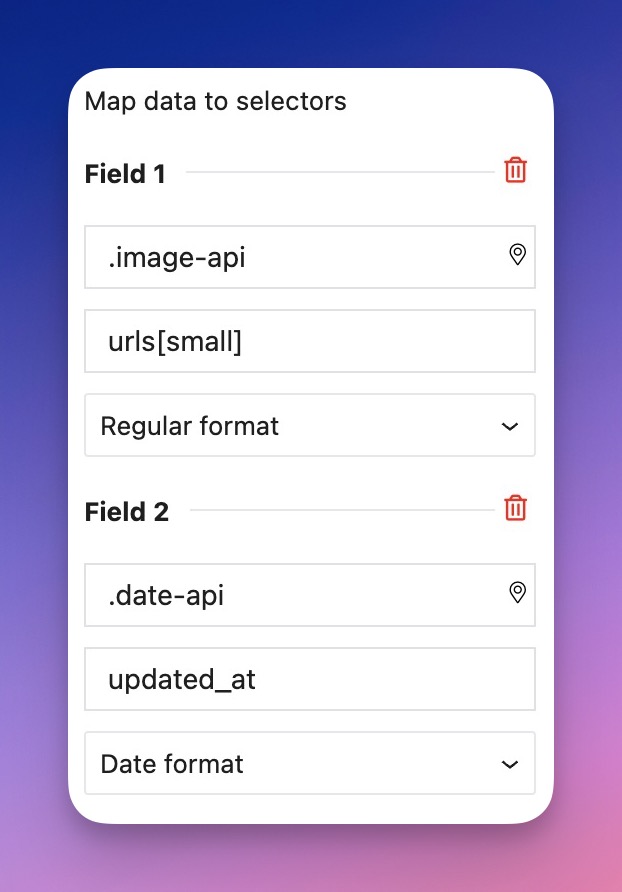Open the Date format dropdown

pyautogui.click(x=310, y=764)
